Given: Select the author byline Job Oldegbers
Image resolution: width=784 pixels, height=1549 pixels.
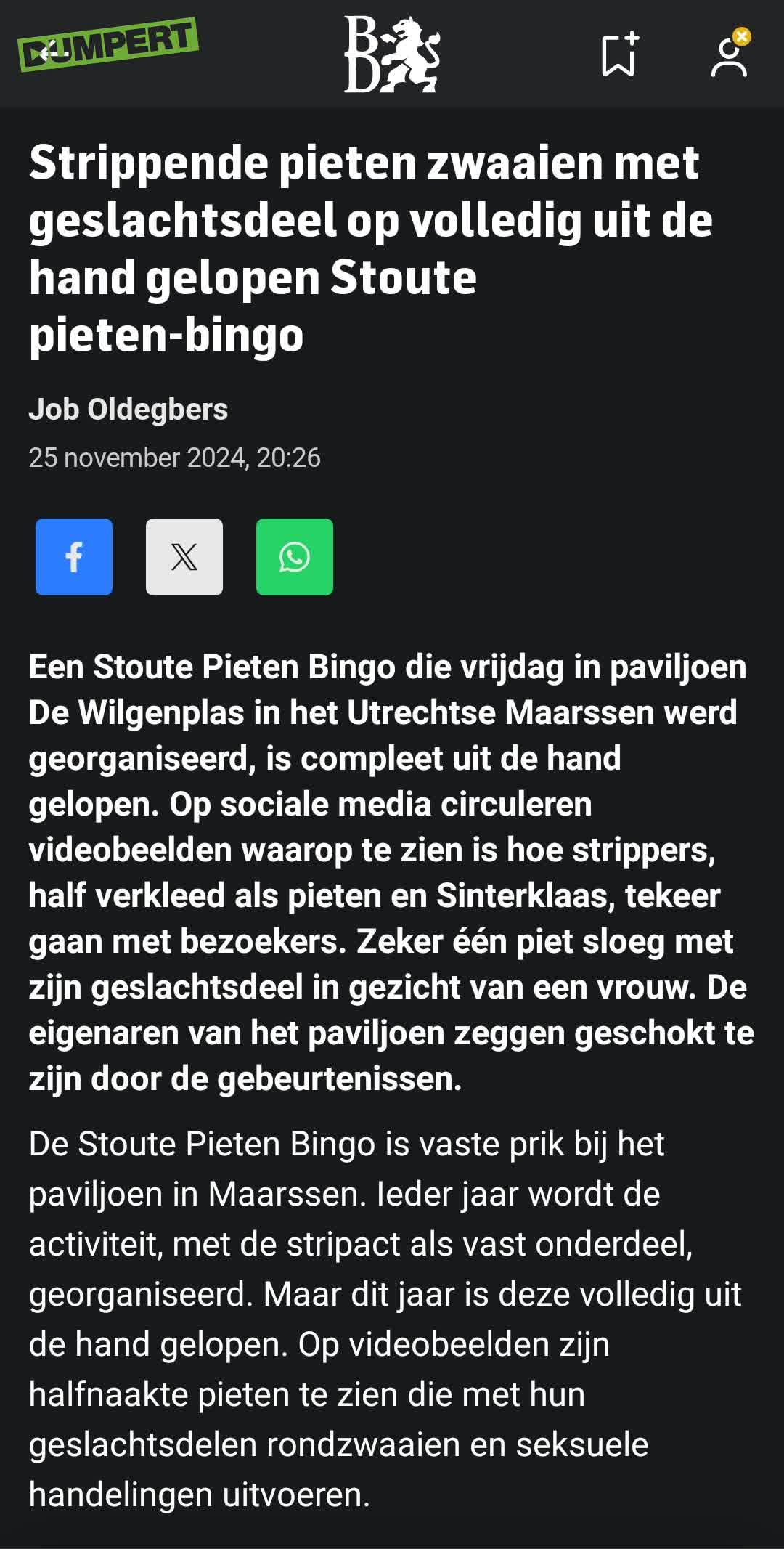Looking at the screenshot, I should point(129,410).
